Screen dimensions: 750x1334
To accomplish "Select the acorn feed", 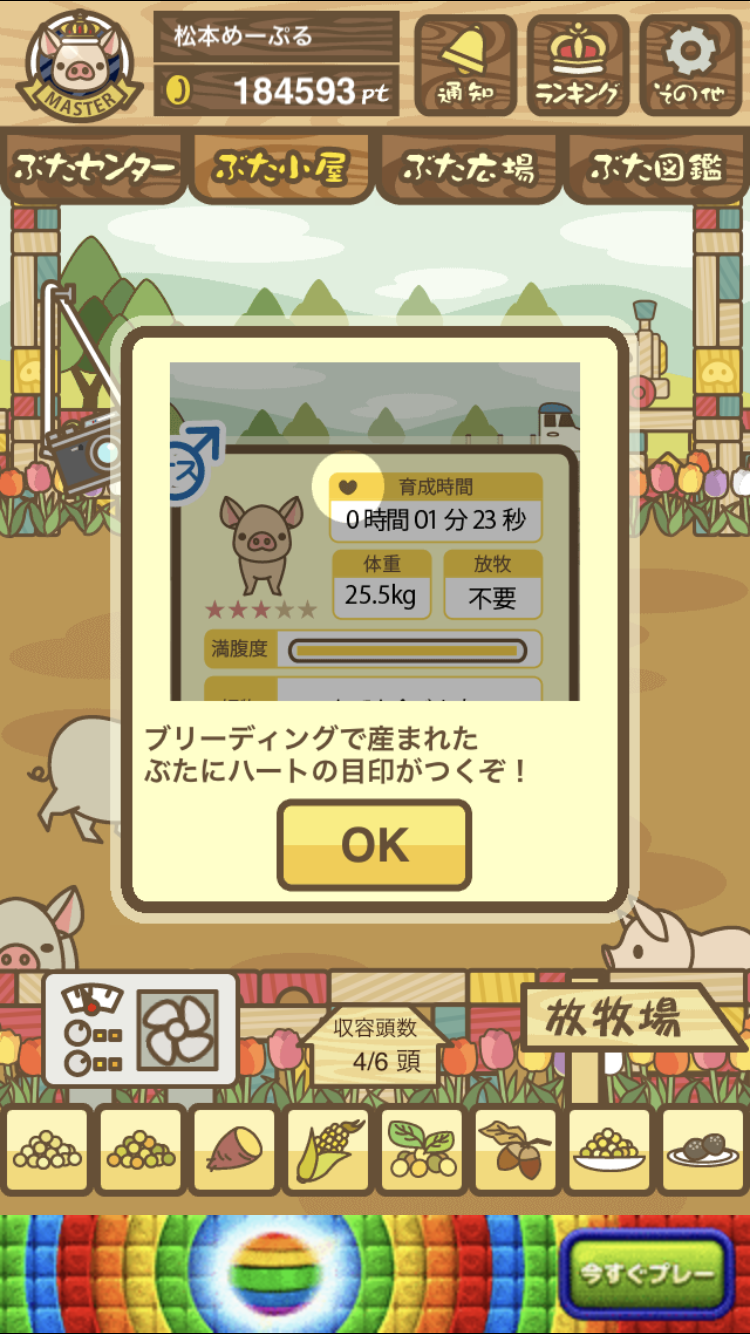I will (x=516, y=1150).
